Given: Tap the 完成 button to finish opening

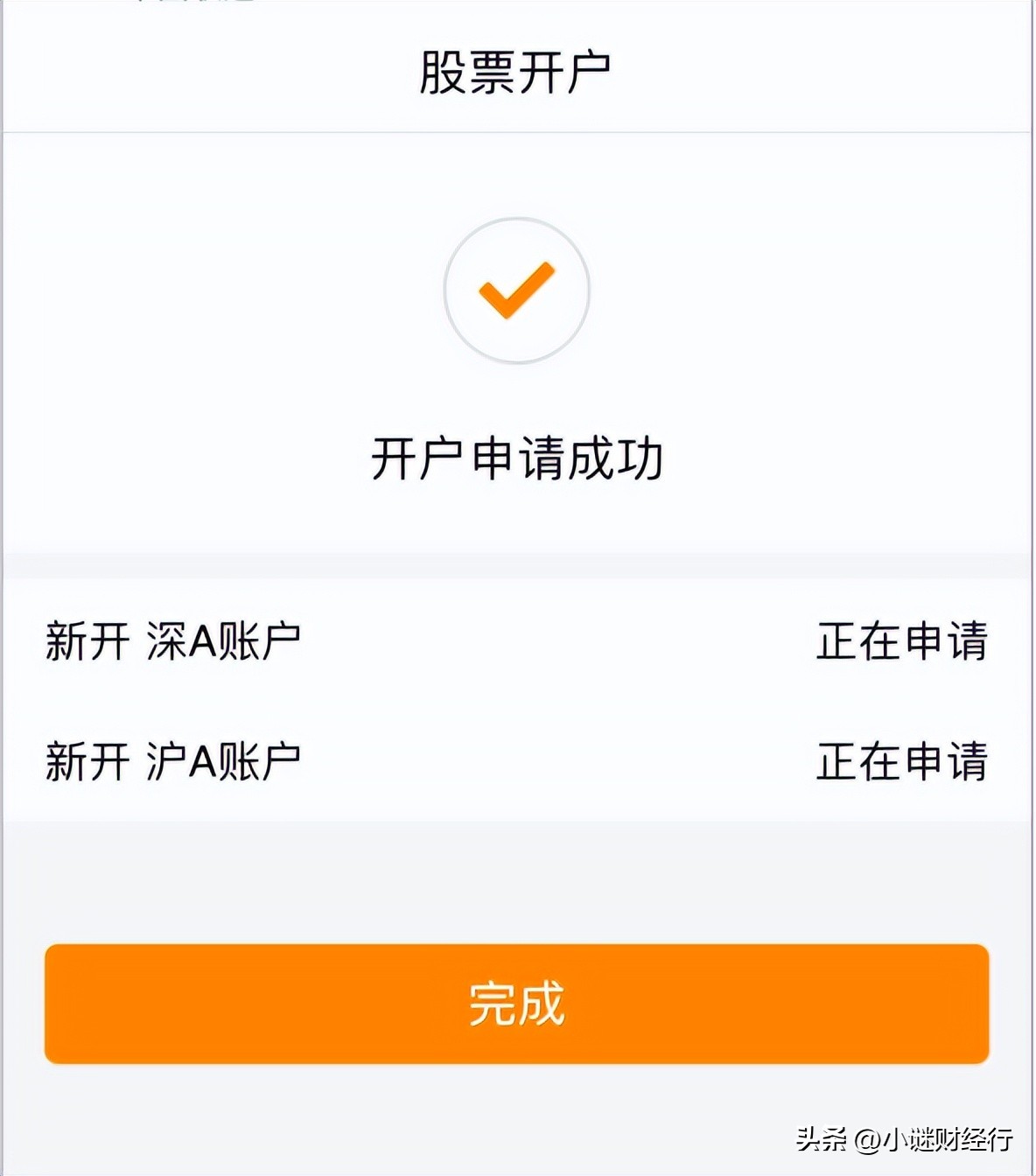Looking at the screenshot, I should (516, 1006).
